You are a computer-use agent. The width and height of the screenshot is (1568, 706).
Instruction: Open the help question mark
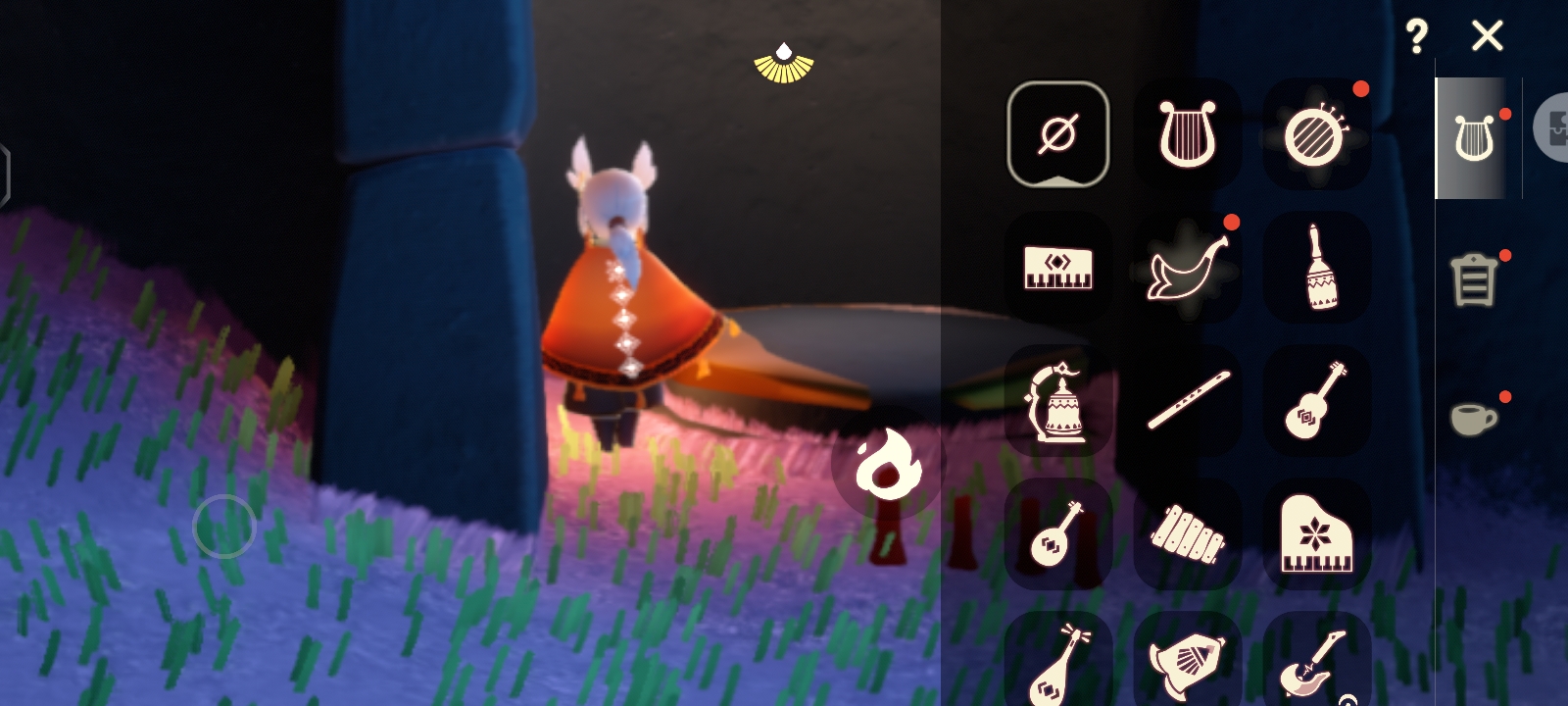point(1416,37)
